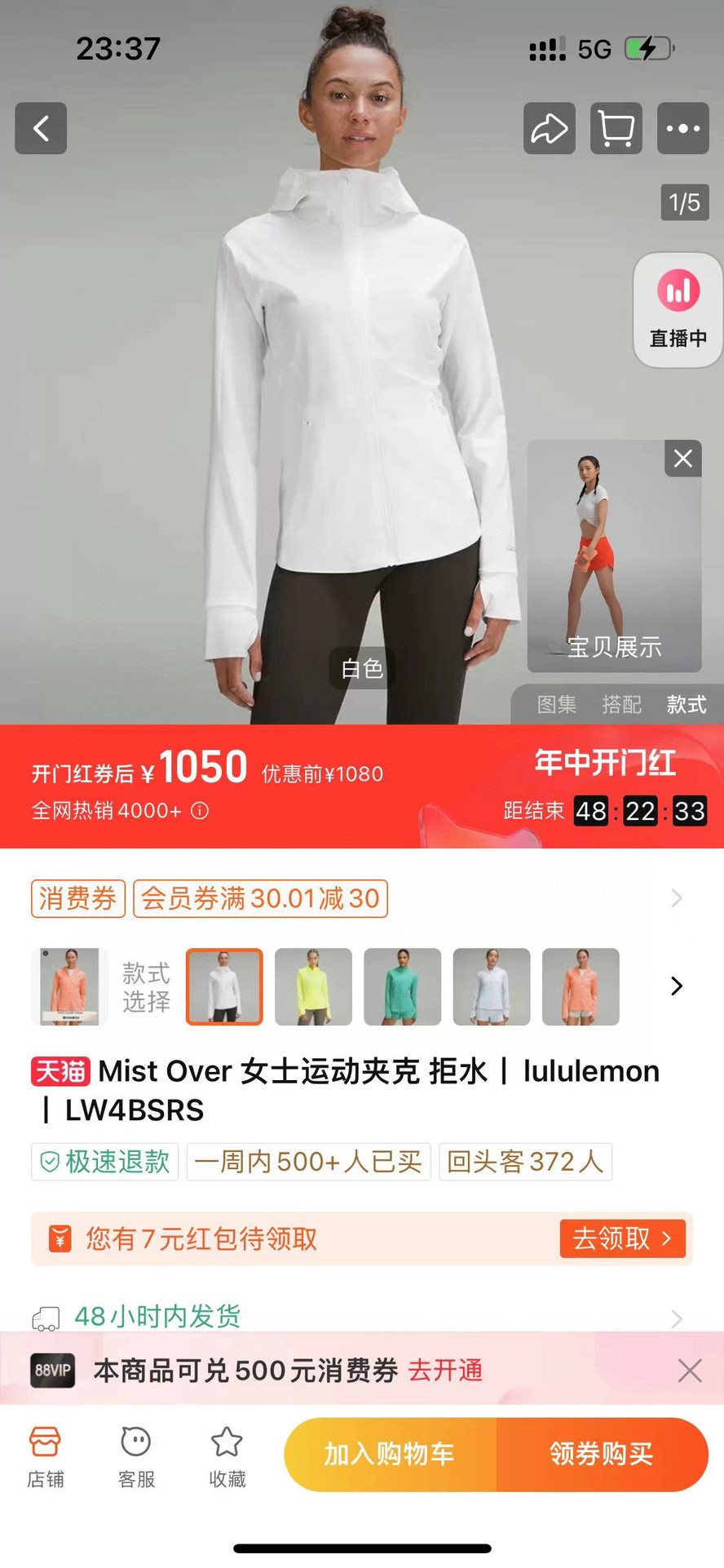Expand more style options with the arrow
Image resolution: width=724 pixels, height=1568 pixels.
coord(676,986)
